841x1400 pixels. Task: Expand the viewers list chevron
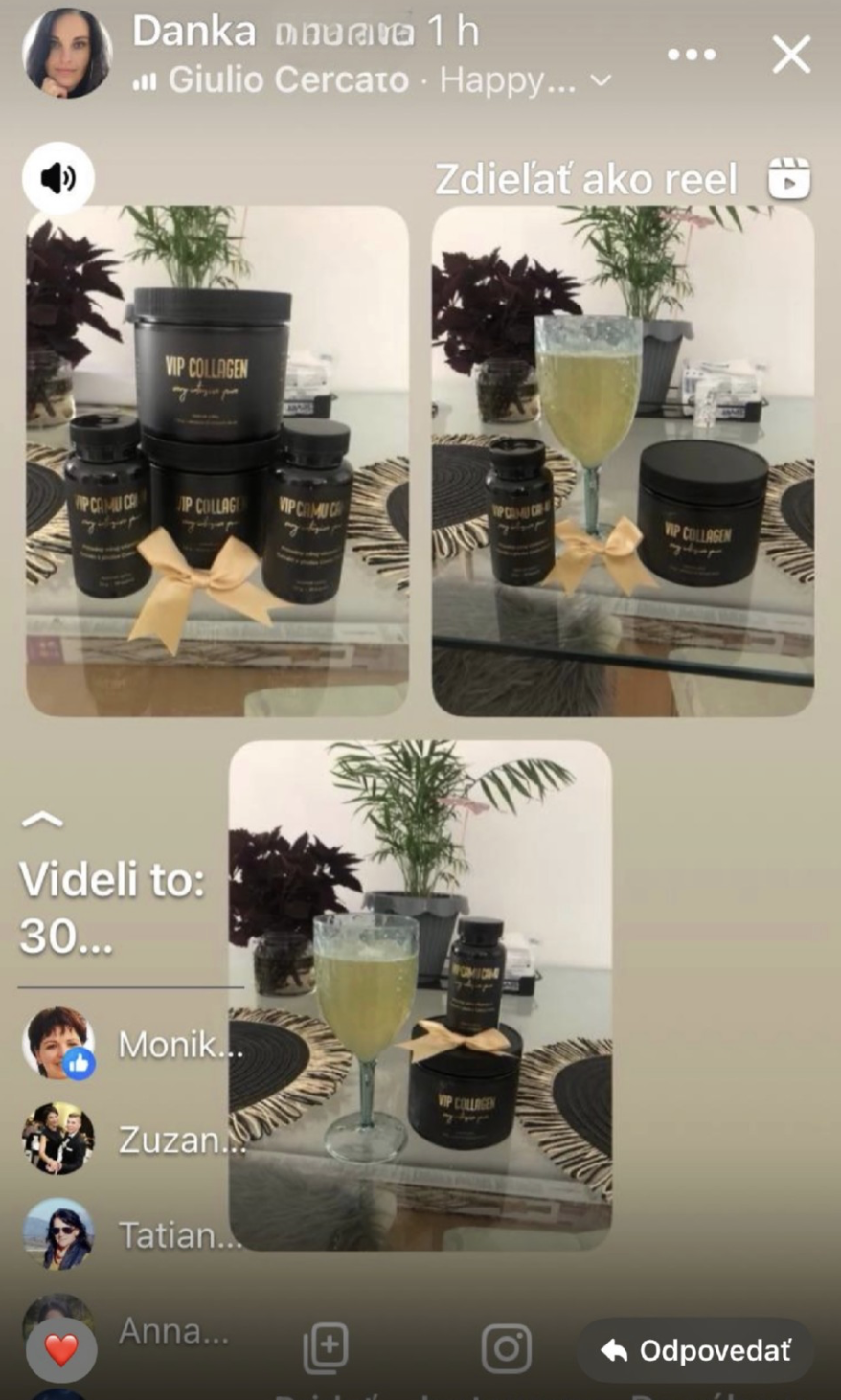(x=42, y=819)
